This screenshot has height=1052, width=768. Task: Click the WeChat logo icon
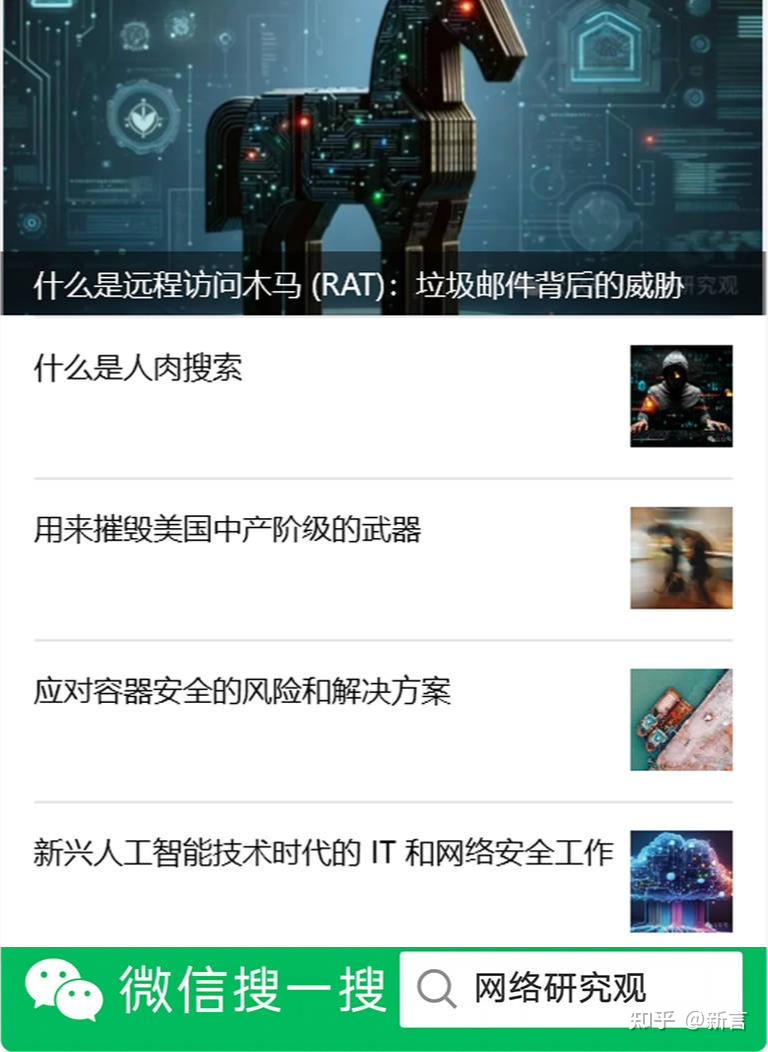tap(60, 989)
